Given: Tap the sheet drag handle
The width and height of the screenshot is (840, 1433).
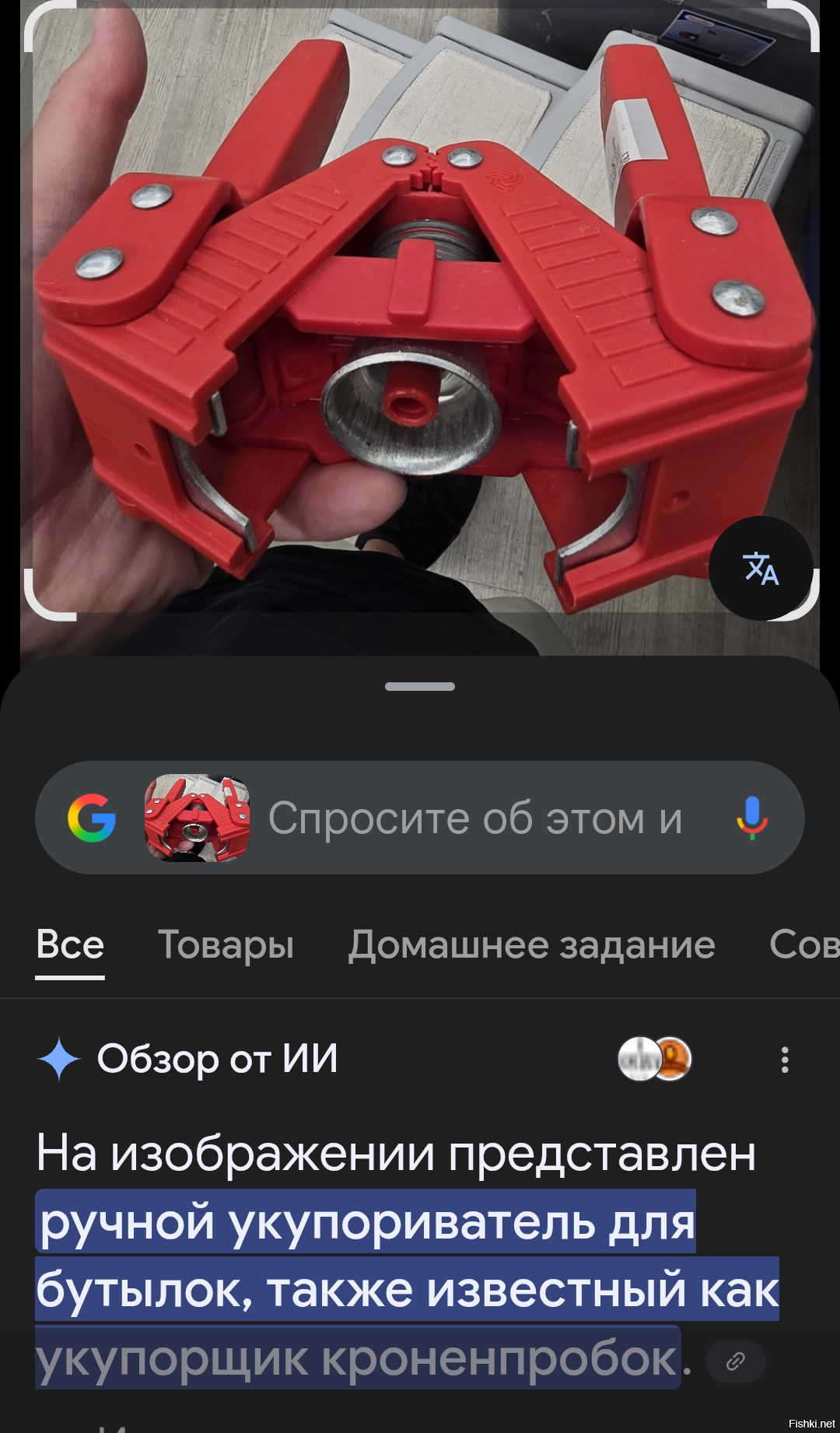Looking at the screenshot, I should tap(420, 687).
